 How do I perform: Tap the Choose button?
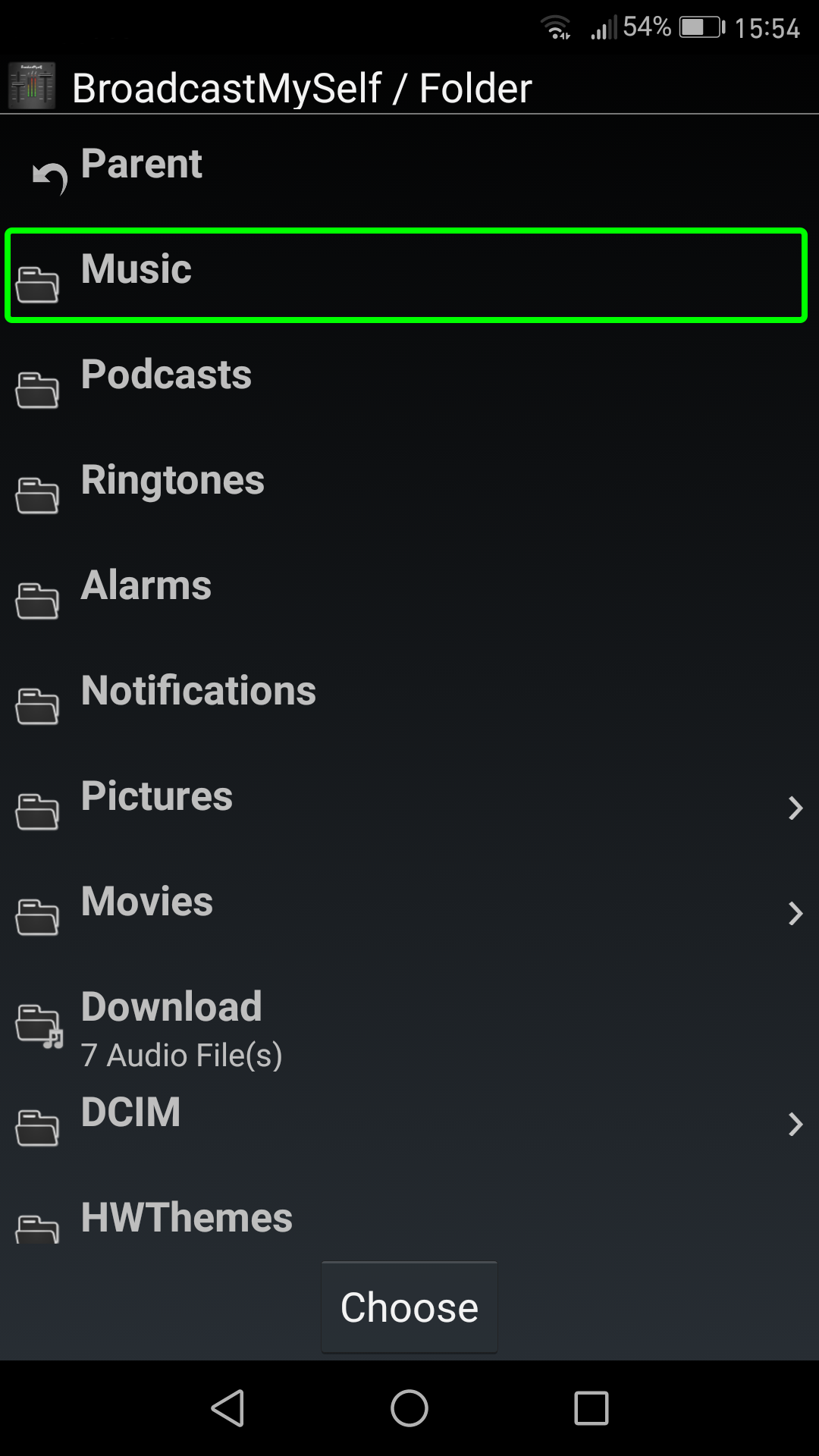tap(409, 1307)
